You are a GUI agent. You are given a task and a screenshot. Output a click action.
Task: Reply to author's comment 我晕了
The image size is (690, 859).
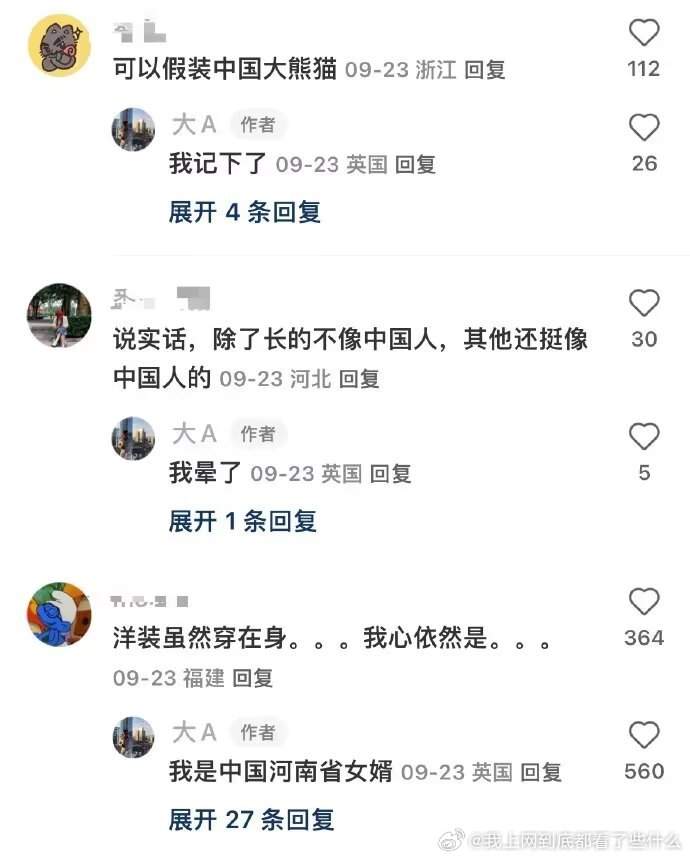click(x=391, y=474)
